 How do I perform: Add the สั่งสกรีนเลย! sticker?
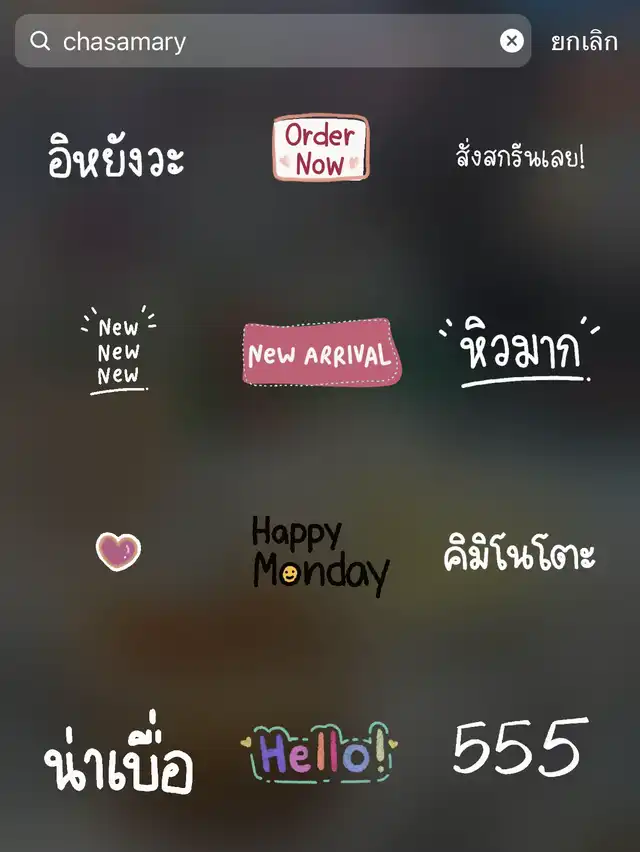pyautogui.click(x=520, y=157)
